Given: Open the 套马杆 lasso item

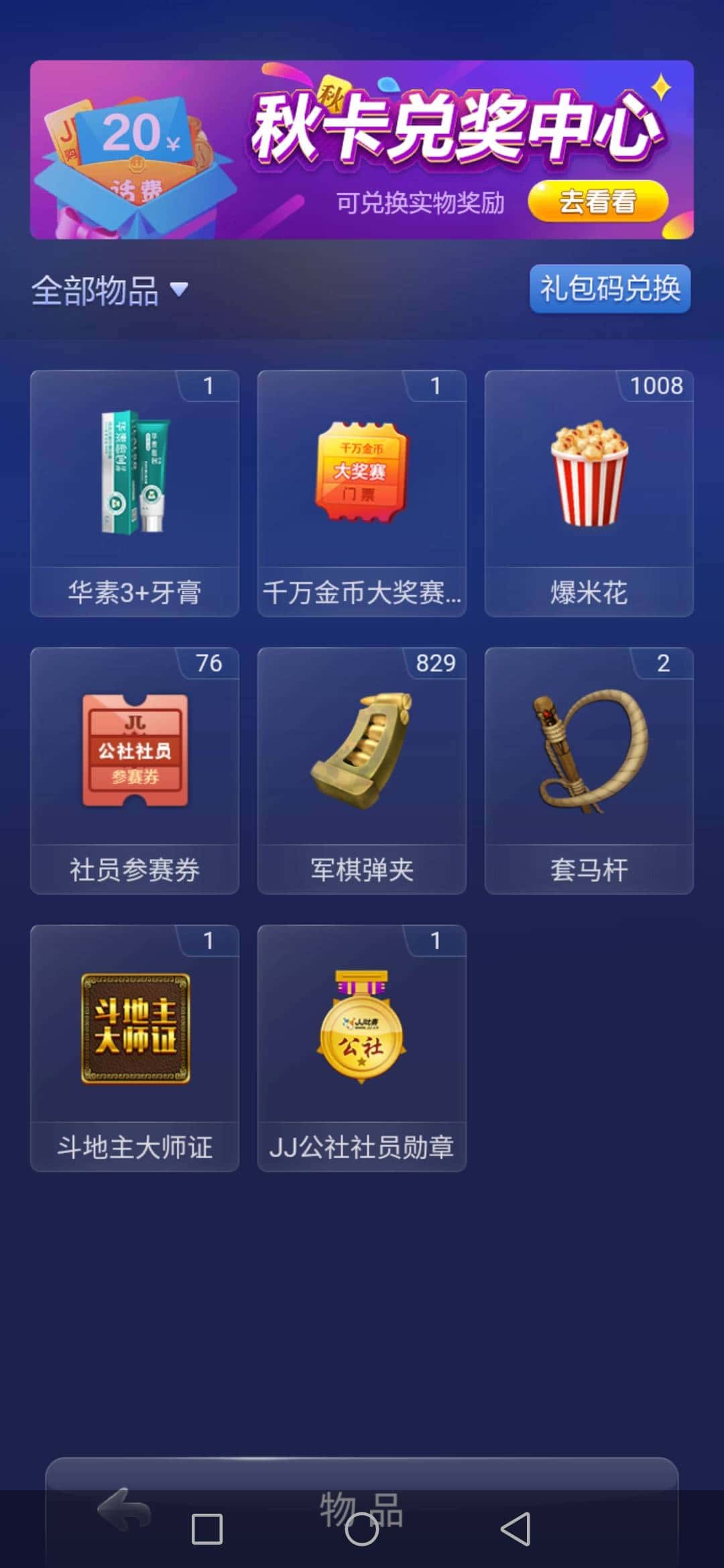Looking at the screenshot, I should coord(588,771).
